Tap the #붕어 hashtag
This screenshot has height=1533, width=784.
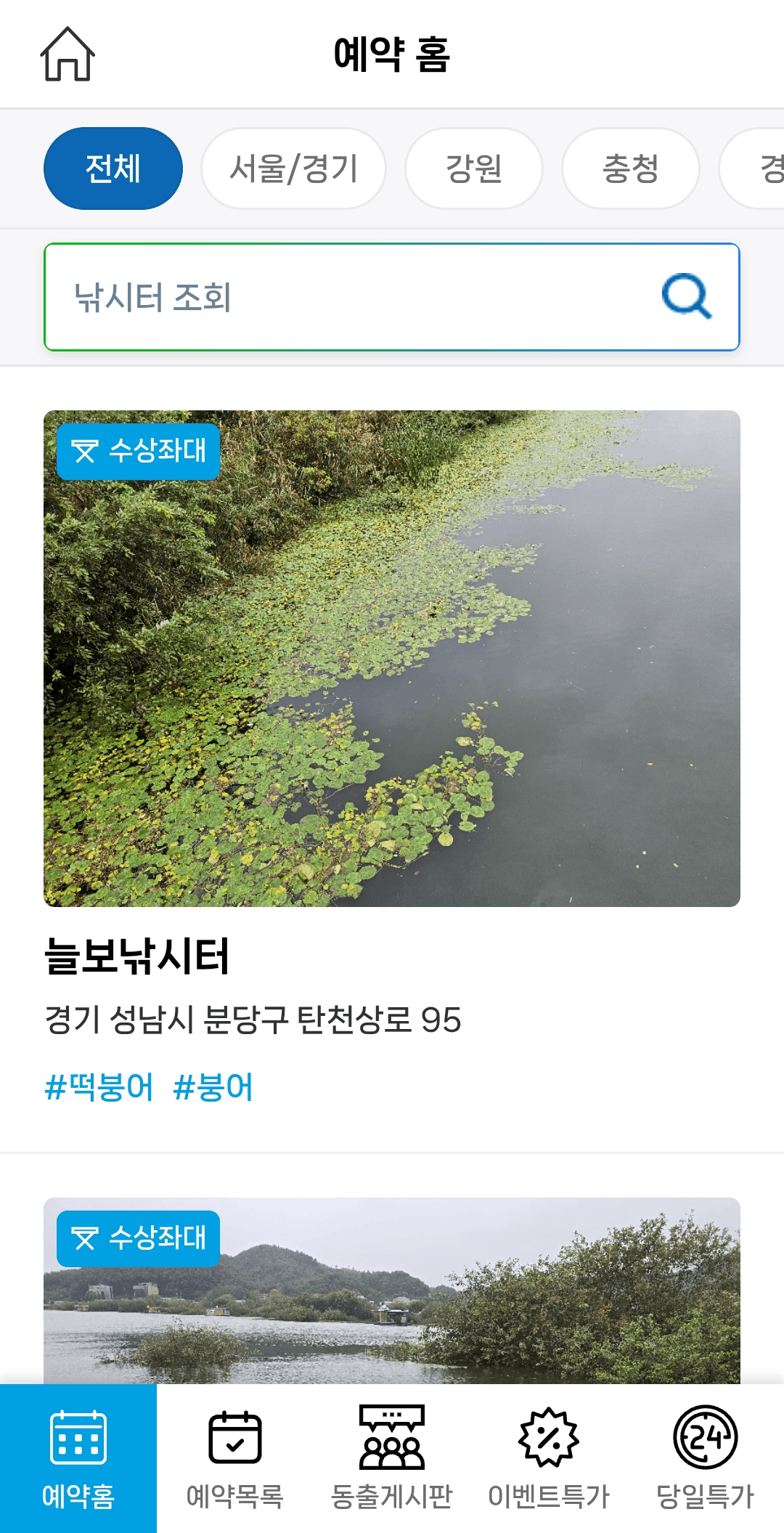(x=213, y=1087)
